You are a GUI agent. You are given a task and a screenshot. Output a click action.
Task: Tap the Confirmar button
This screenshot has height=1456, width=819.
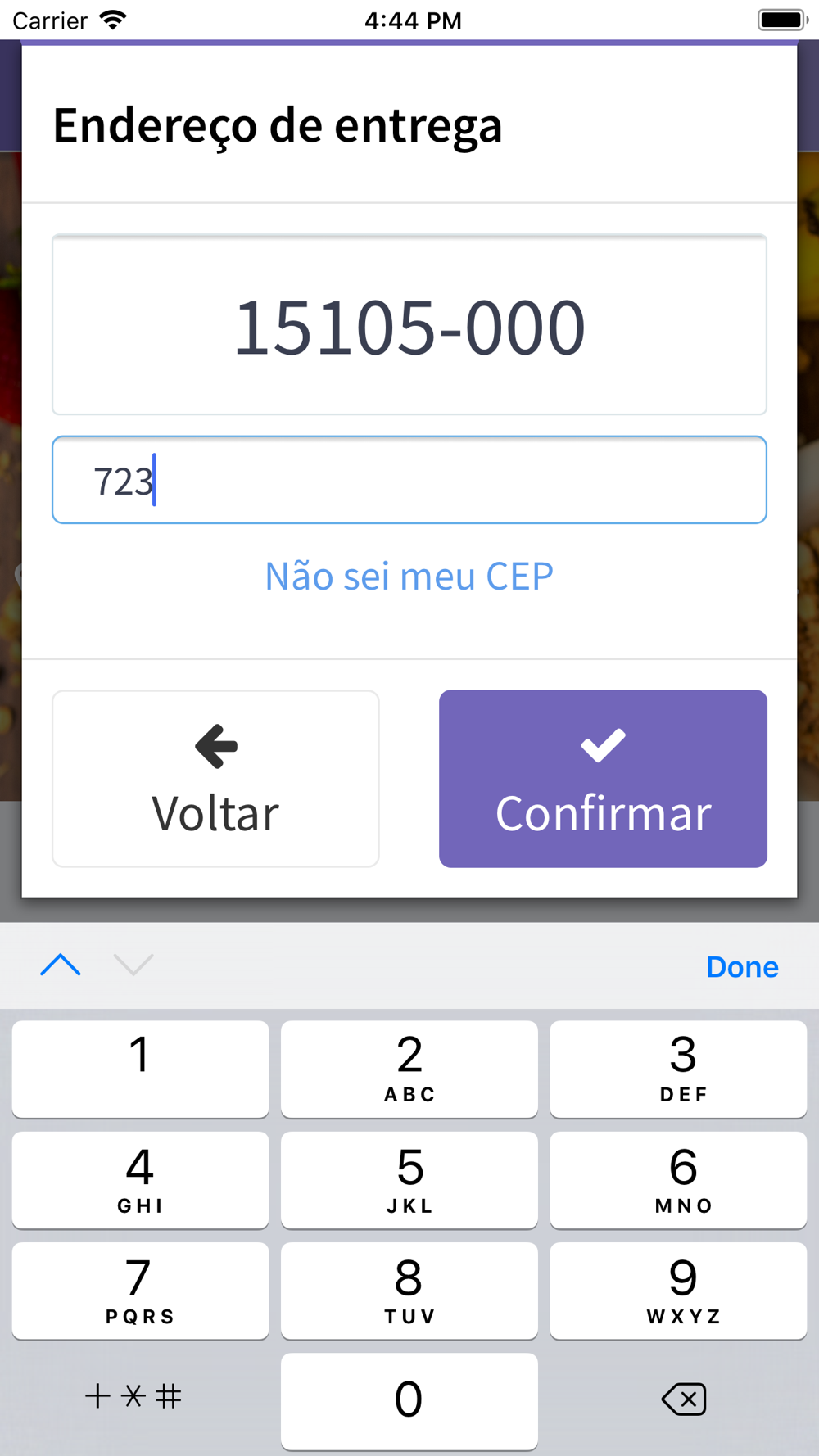tap(603, 778)
